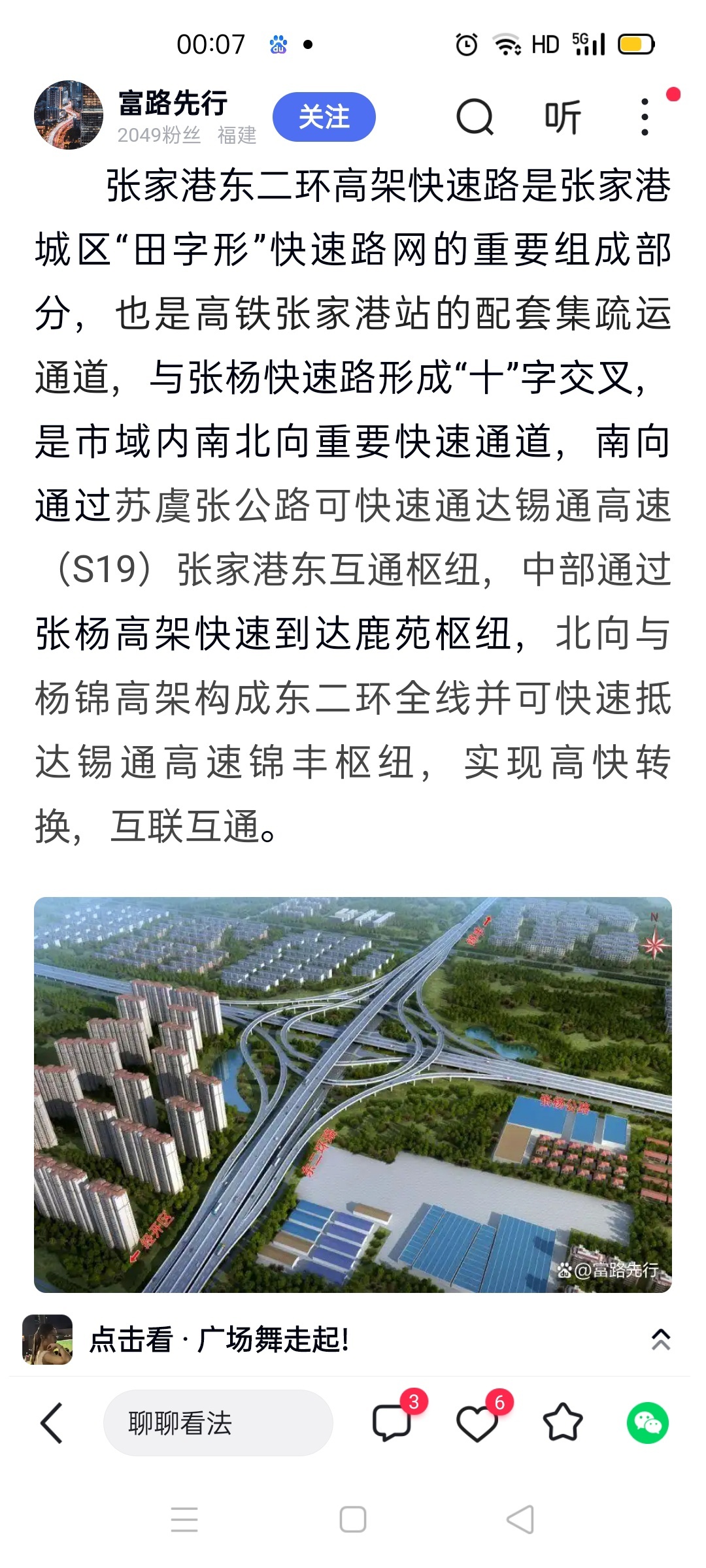706x1568 pixels.
Task: View the interchange rendering image
Action: pos(353,1094)
